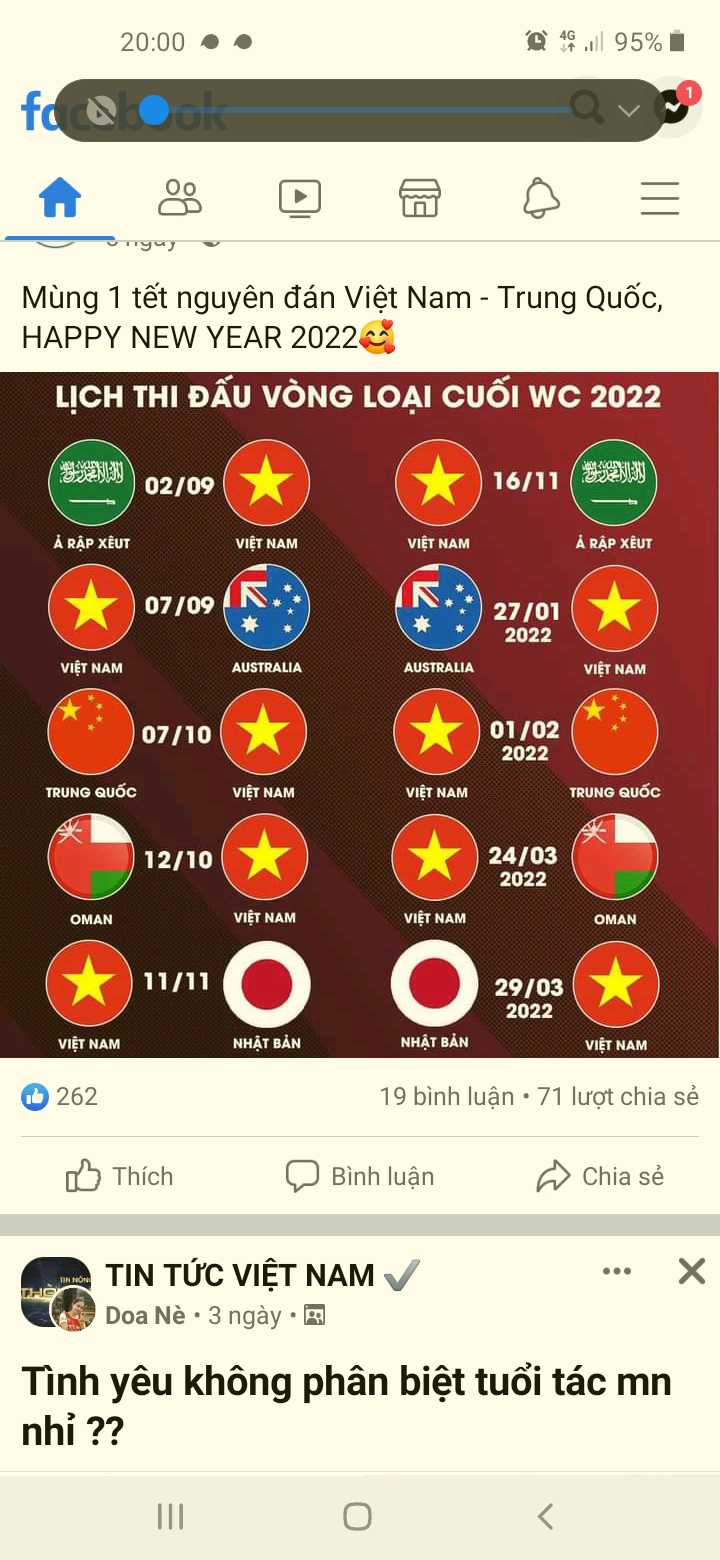720x1560 pixels.
Task: Open the Friends tab
Action: pos(180,198)
